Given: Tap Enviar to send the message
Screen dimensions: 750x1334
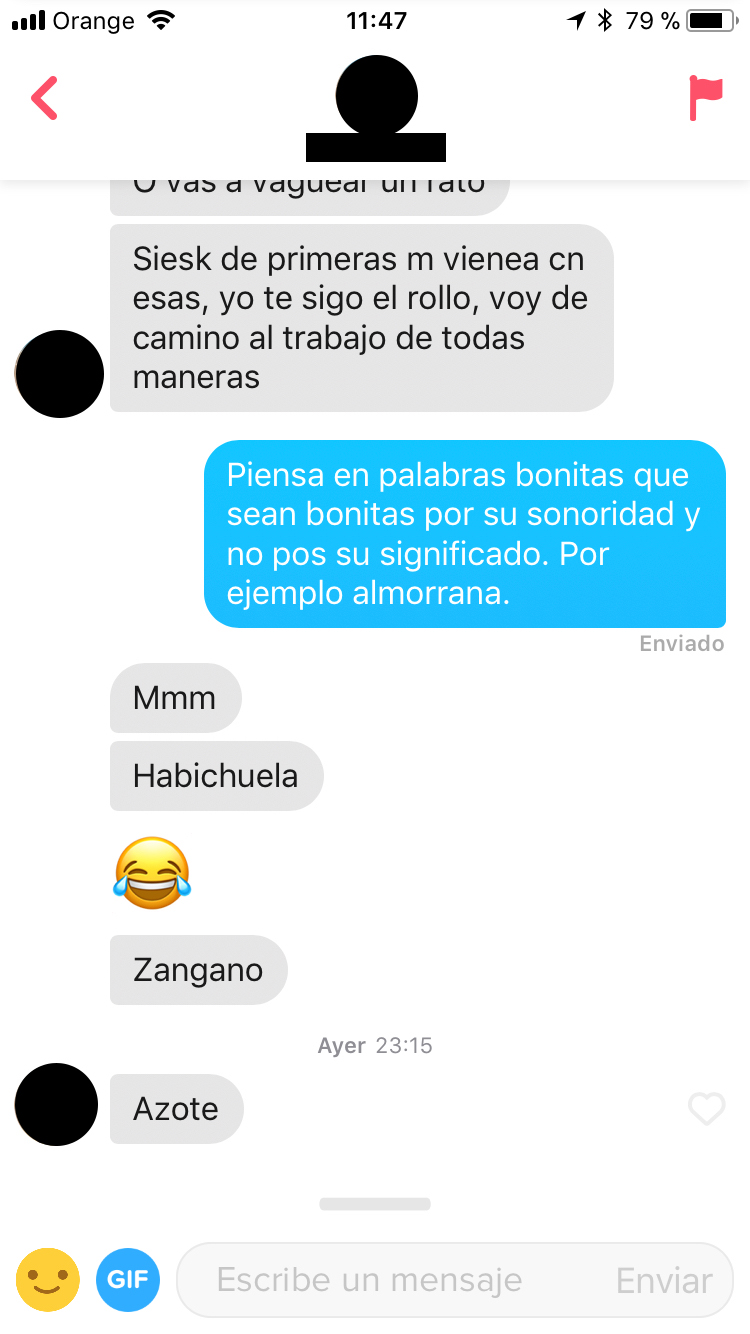Looking at the screenshot, I should 664,1280.
